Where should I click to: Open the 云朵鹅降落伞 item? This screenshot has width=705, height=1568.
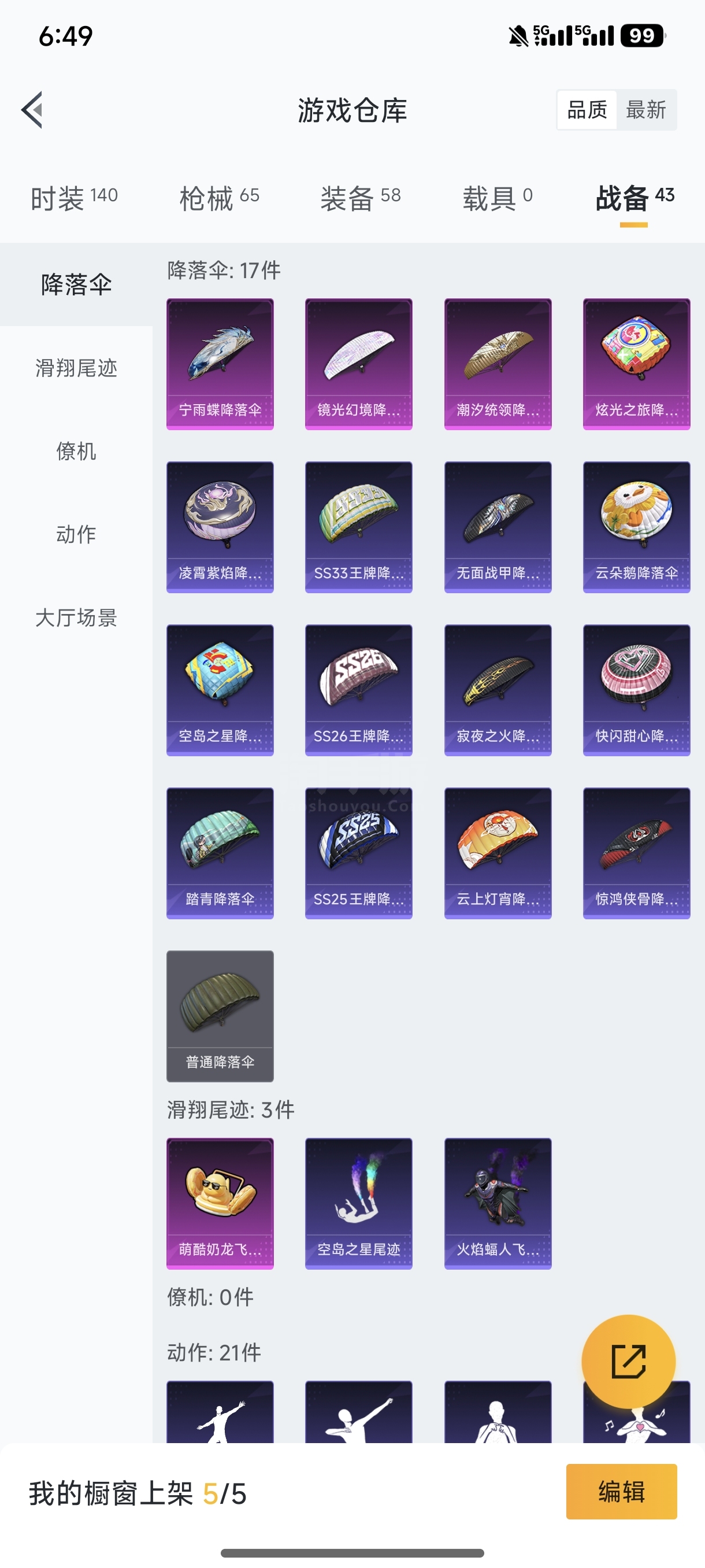636,527
